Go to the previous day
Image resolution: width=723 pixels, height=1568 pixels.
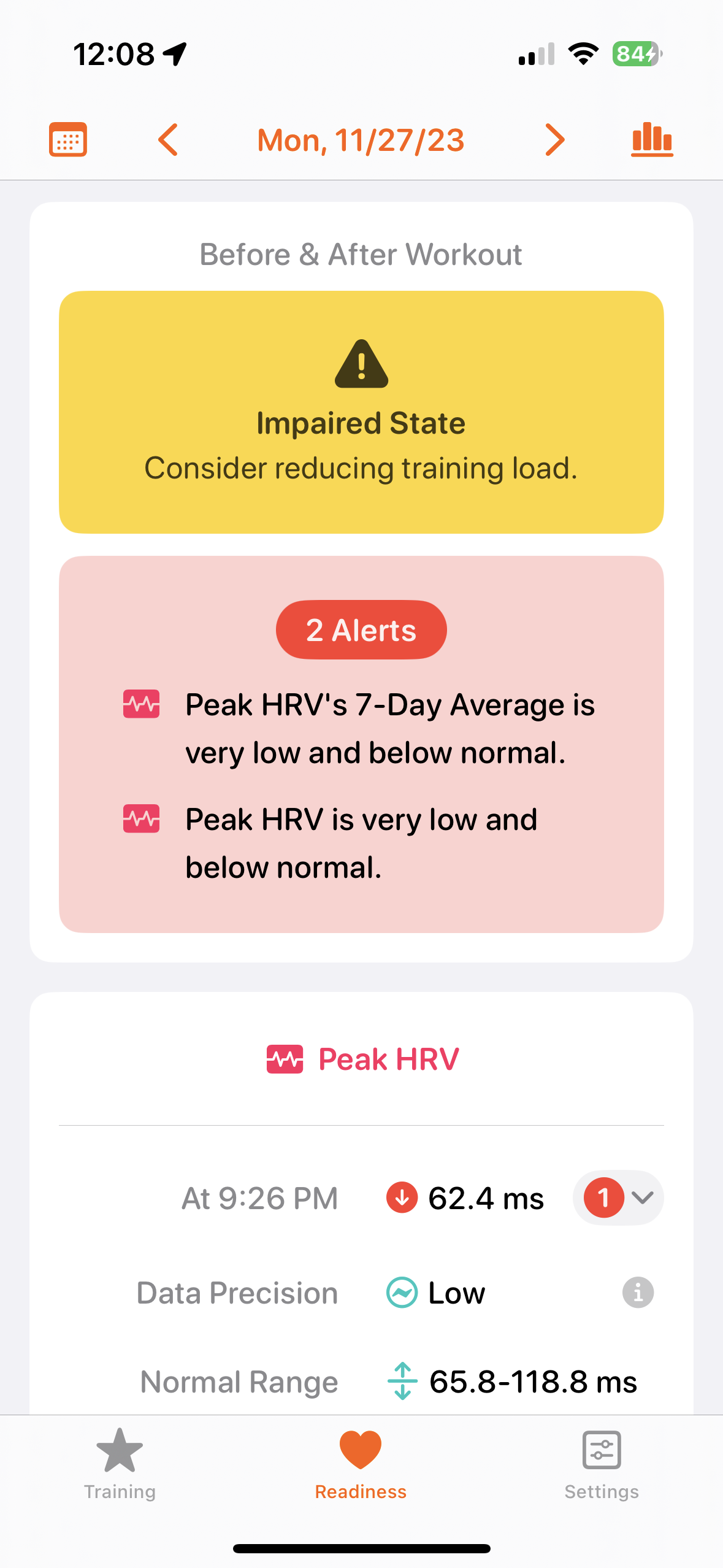(x=168, y=140)
